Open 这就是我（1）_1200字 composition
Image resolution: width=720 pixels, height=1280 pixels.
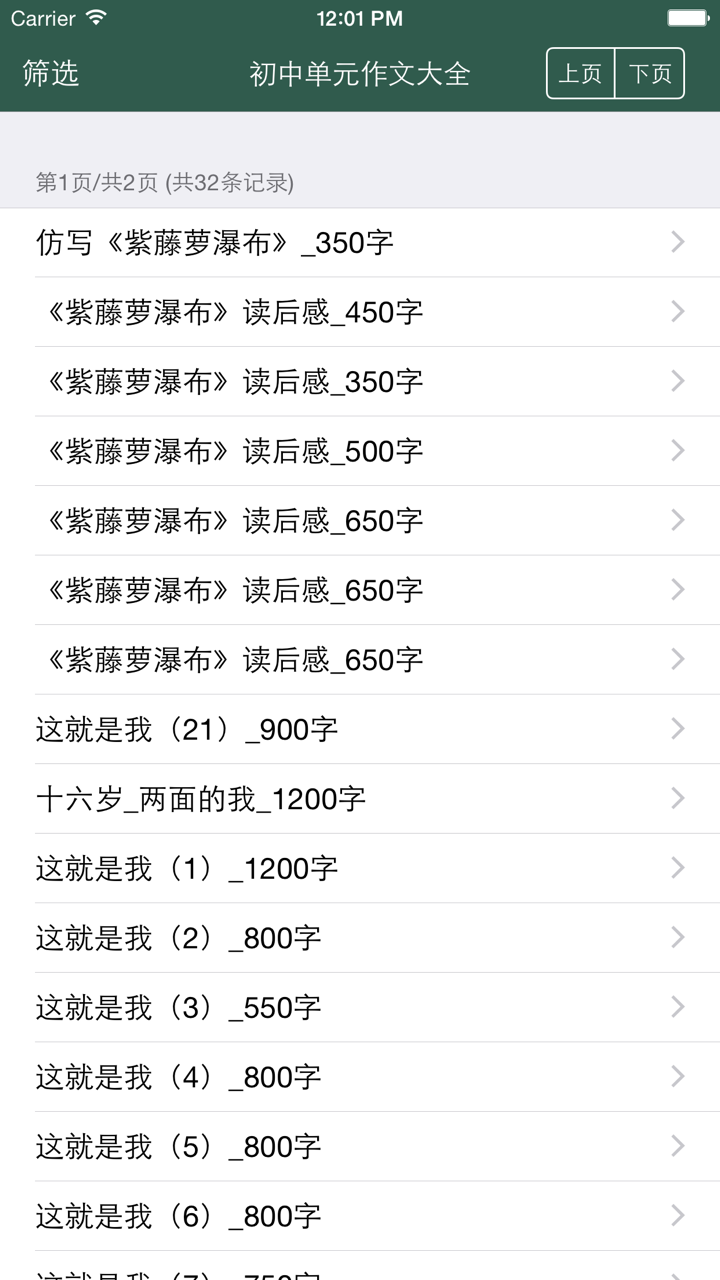click(185, 868)
